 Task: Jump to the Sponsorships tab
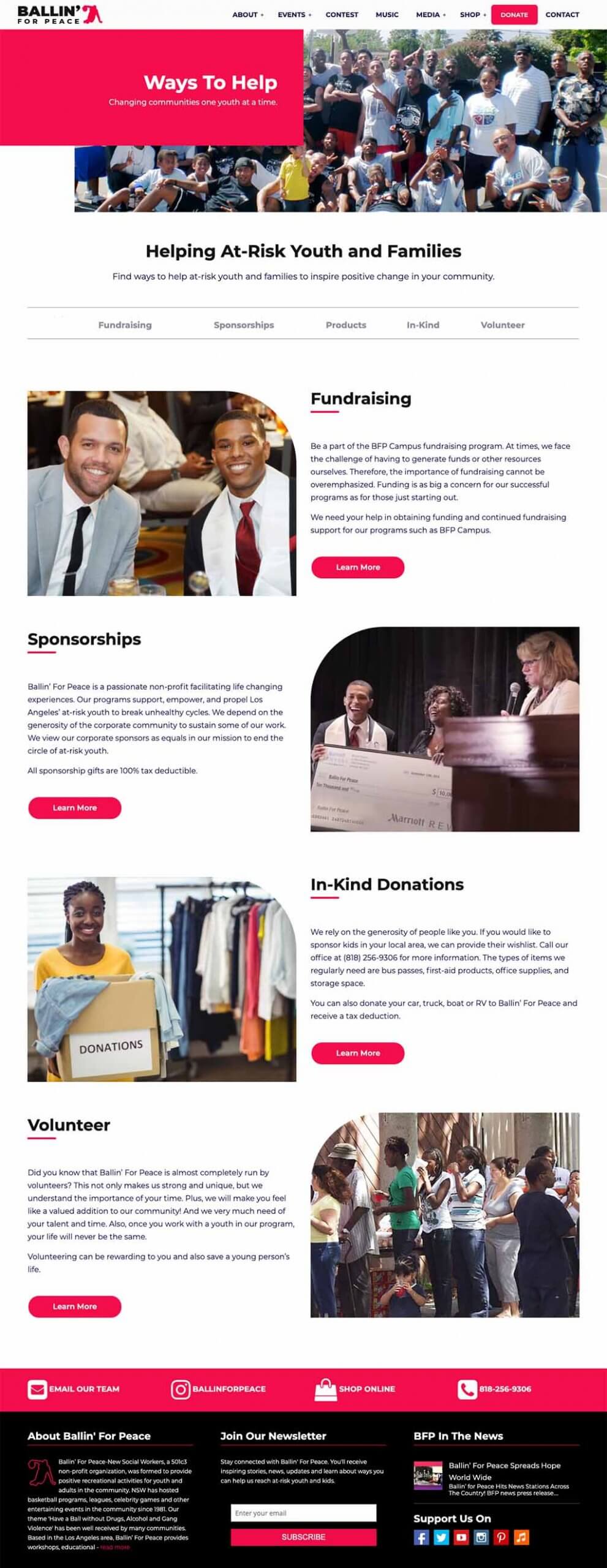pyautogui.click(x=244, y=325)
